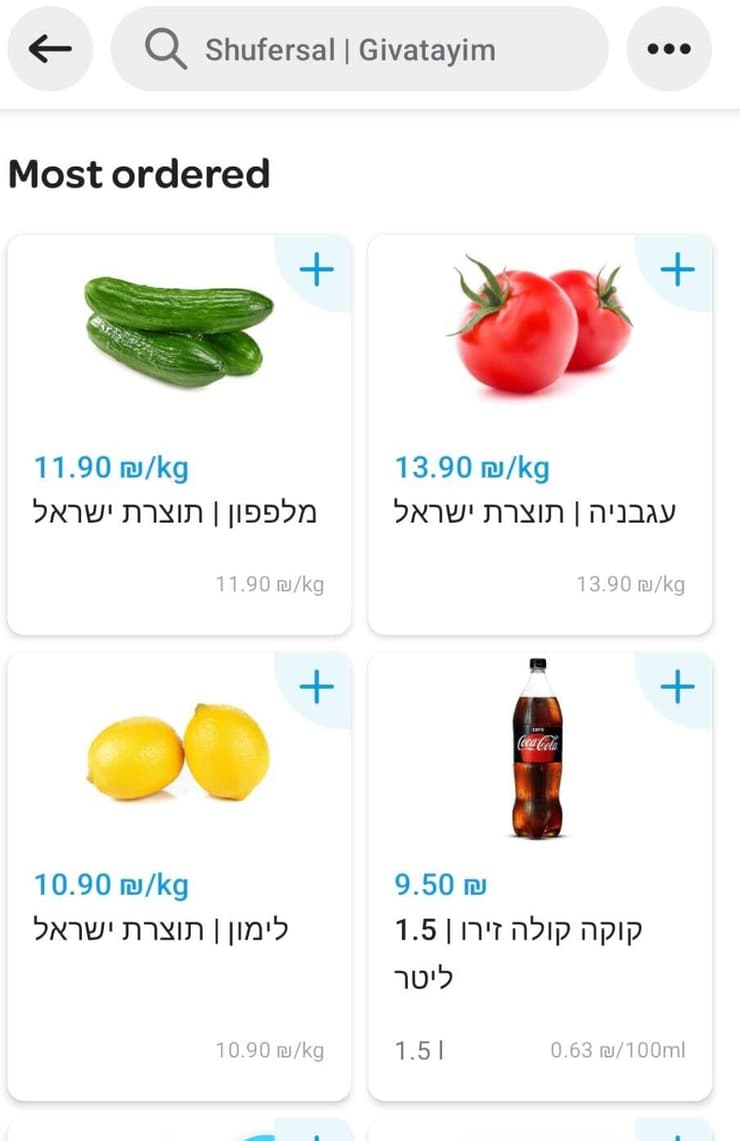This screenshot has width=740, height=1141.
Task: Click the 9.50 shekel cola price
Action: click(437, 884)
